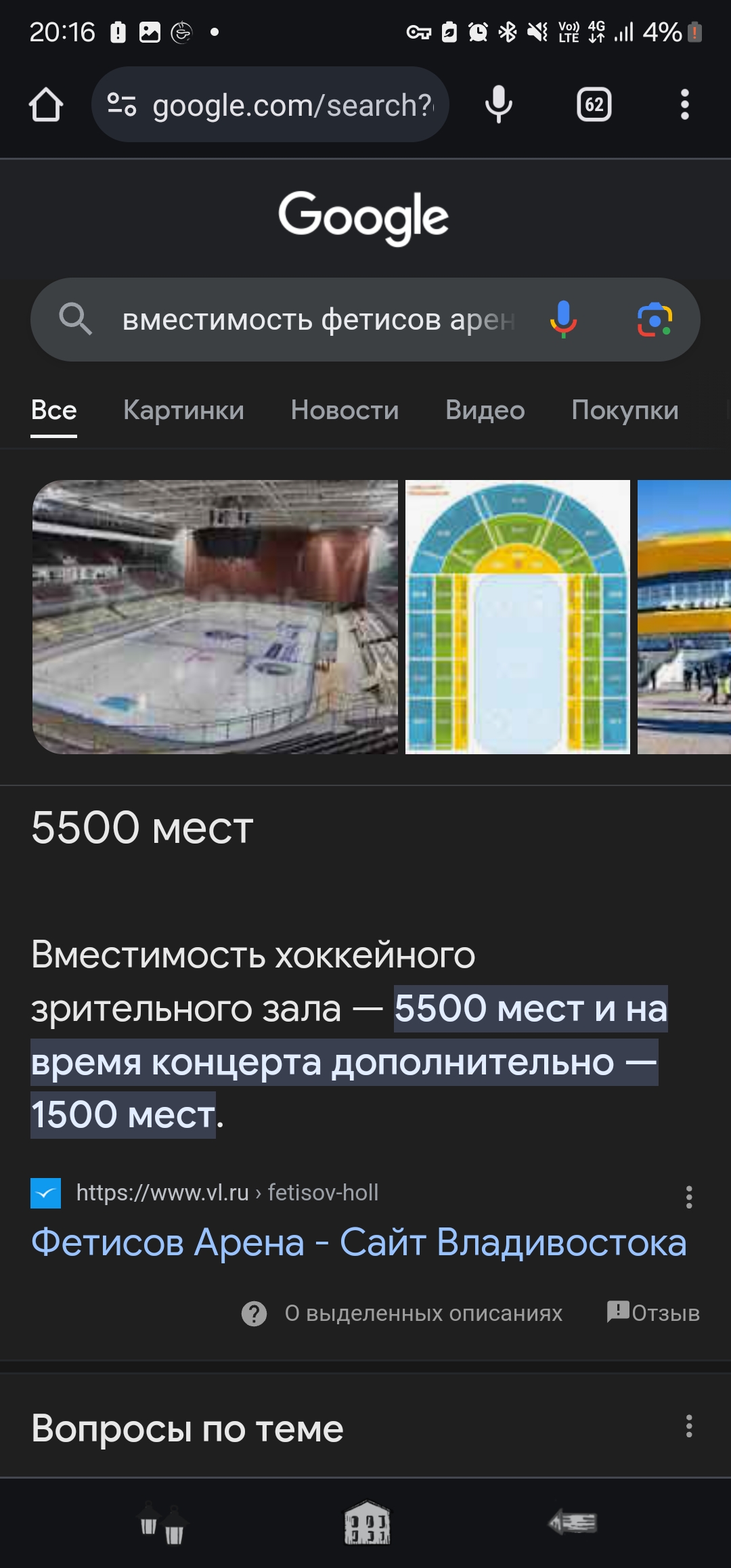731x1568 pixels.
Task: Open the seating chart image
Action: pyautogui.click(x=518, y=617)
